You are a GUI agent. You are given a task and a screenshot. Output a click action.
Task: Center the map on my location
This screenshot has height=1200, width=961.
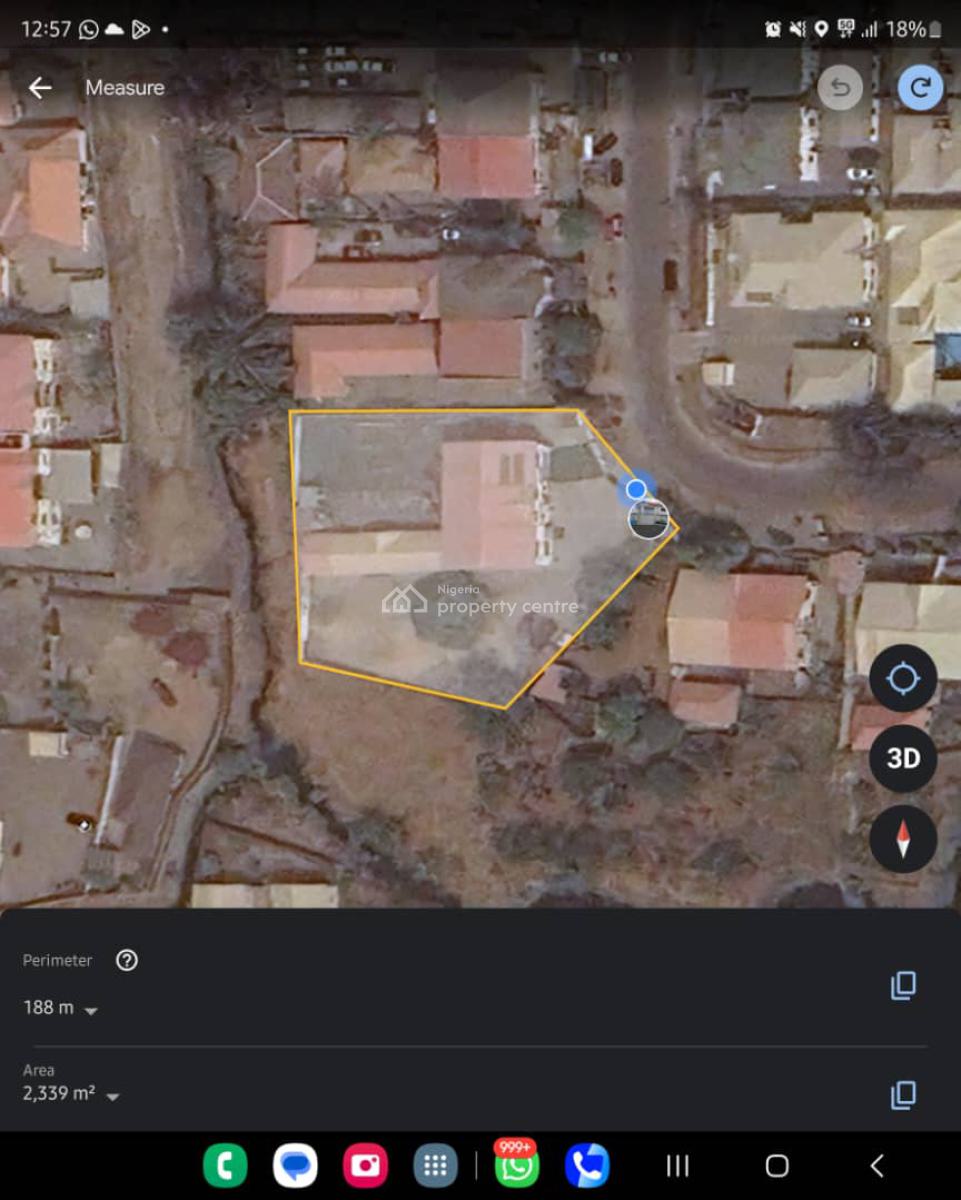tap(903, 679)
